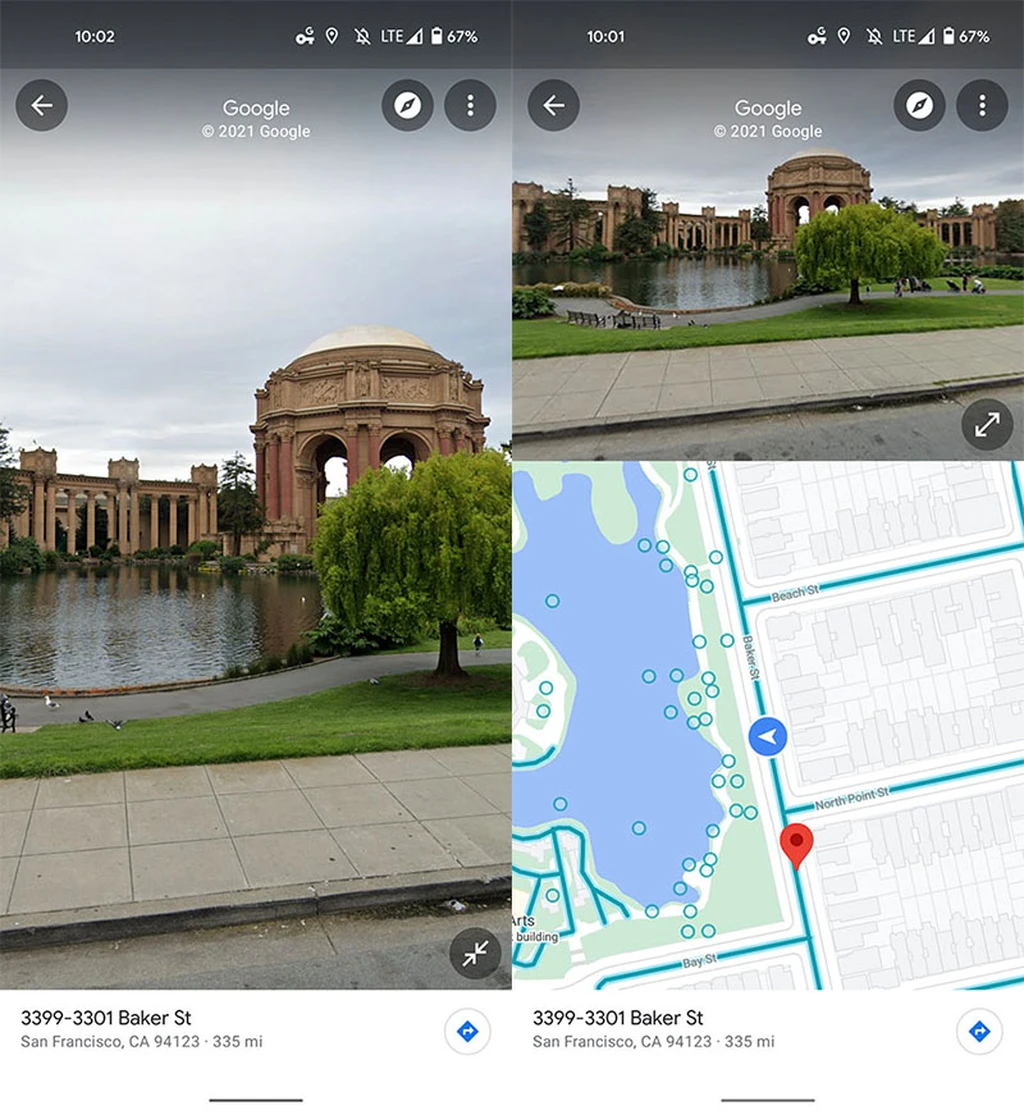Open the overflow menu in full-screen Street View
This screenshot has width=1024, height=1110.
[x=470, y=105]
